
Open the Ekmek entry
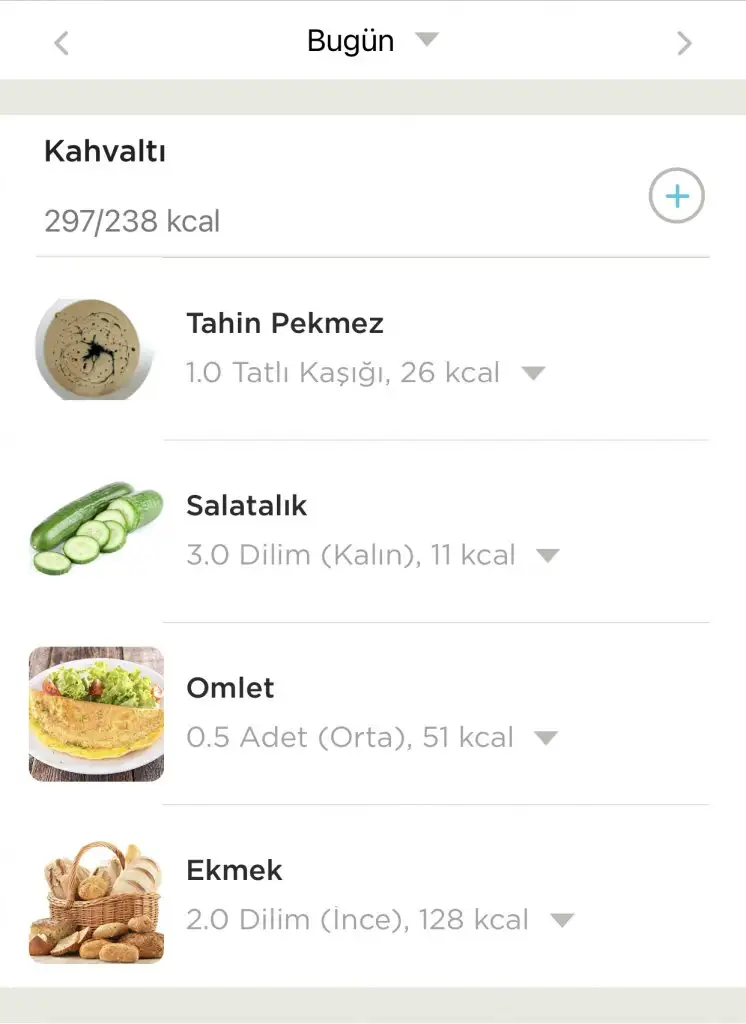[235, 870]
